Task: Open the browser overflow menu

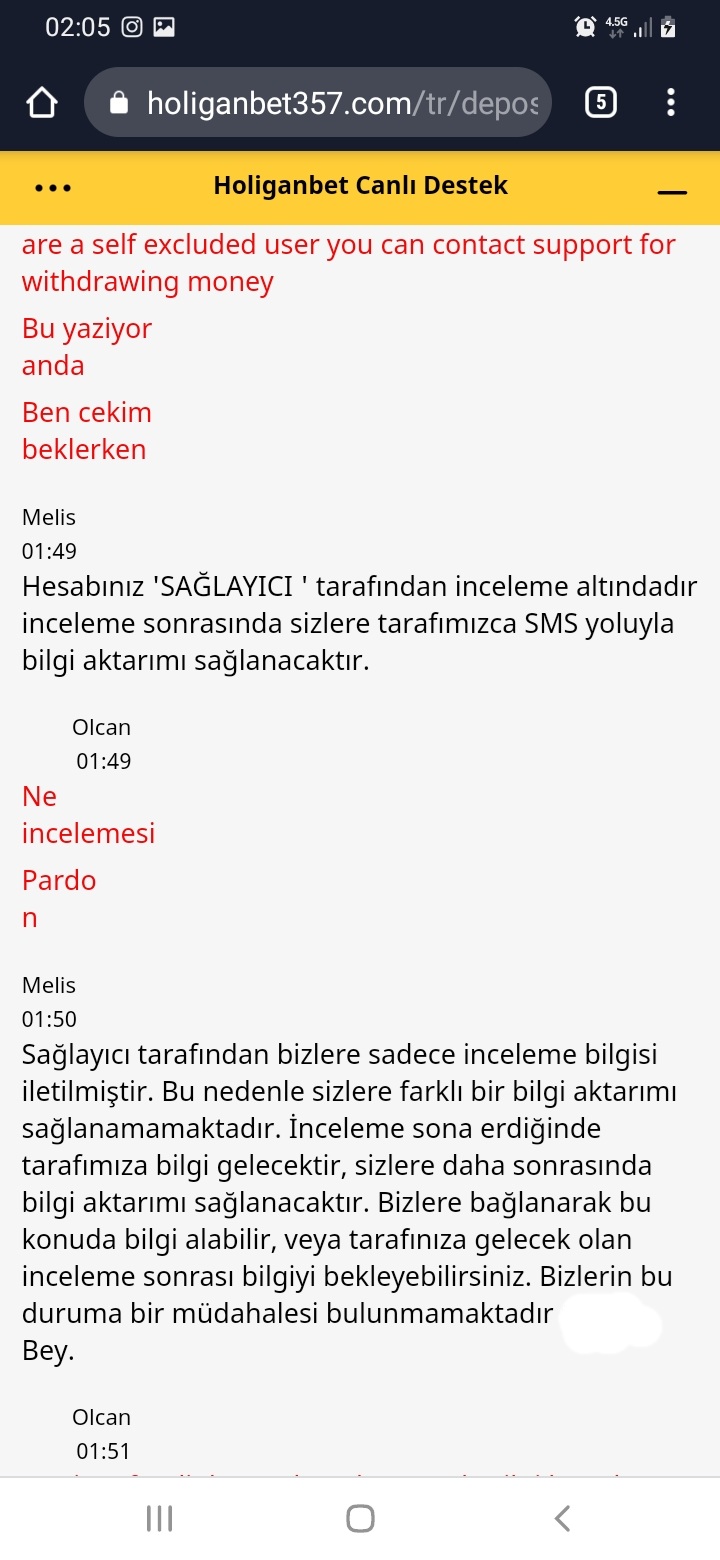Action: (671, 102)
